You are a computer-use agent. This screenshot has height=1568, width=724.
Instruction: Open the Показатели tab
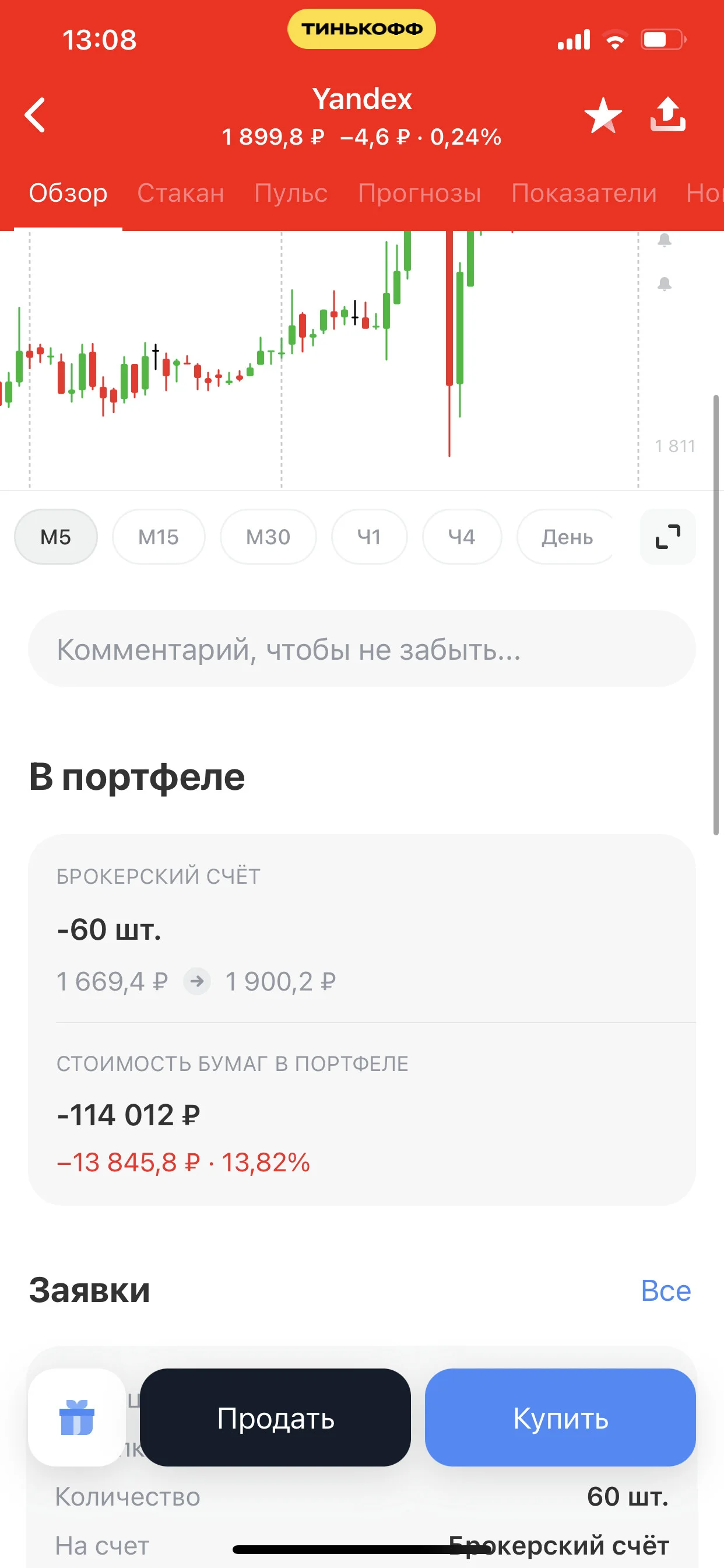[584, 193]
